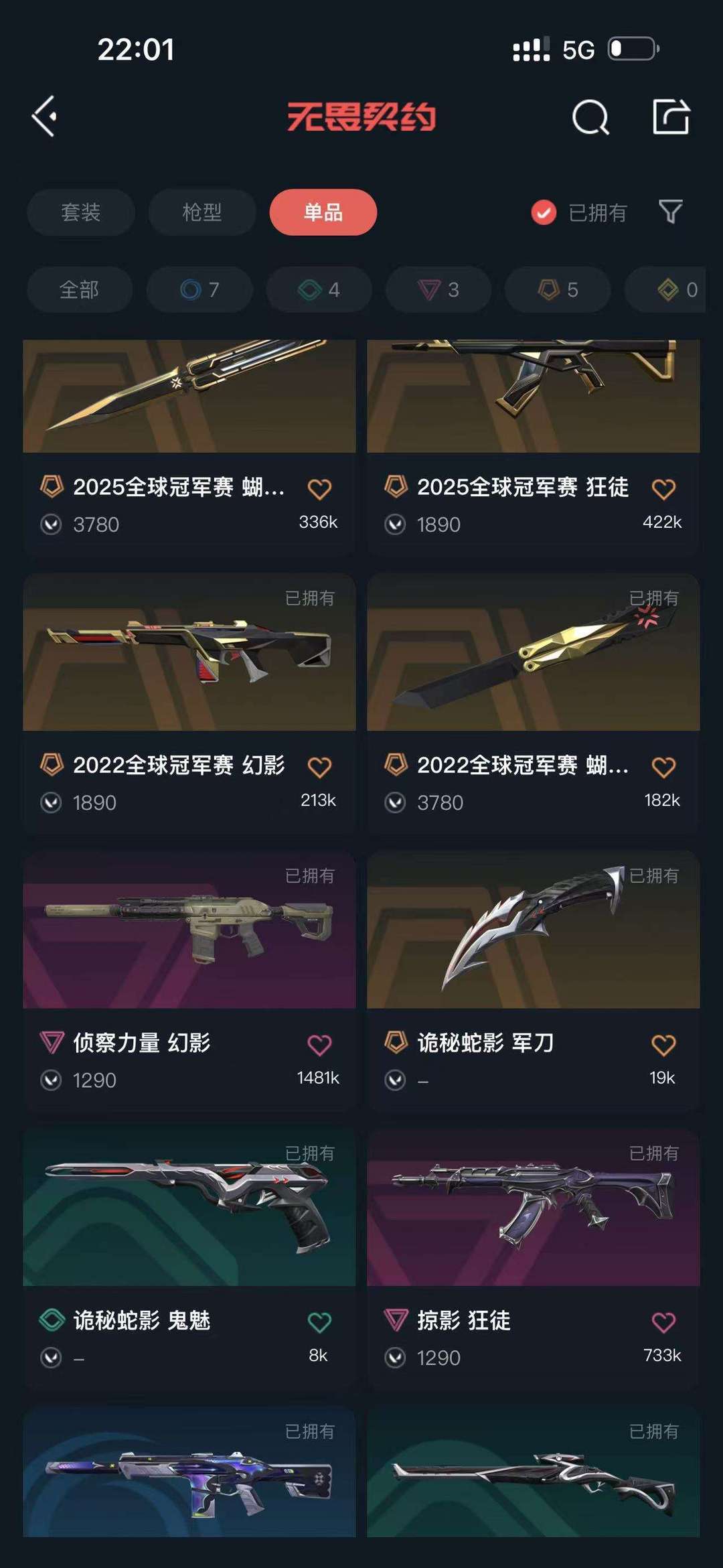Share this skin collection page
Image resolution: width=723 pixels, height=1568 pixels.
point(671,117)
